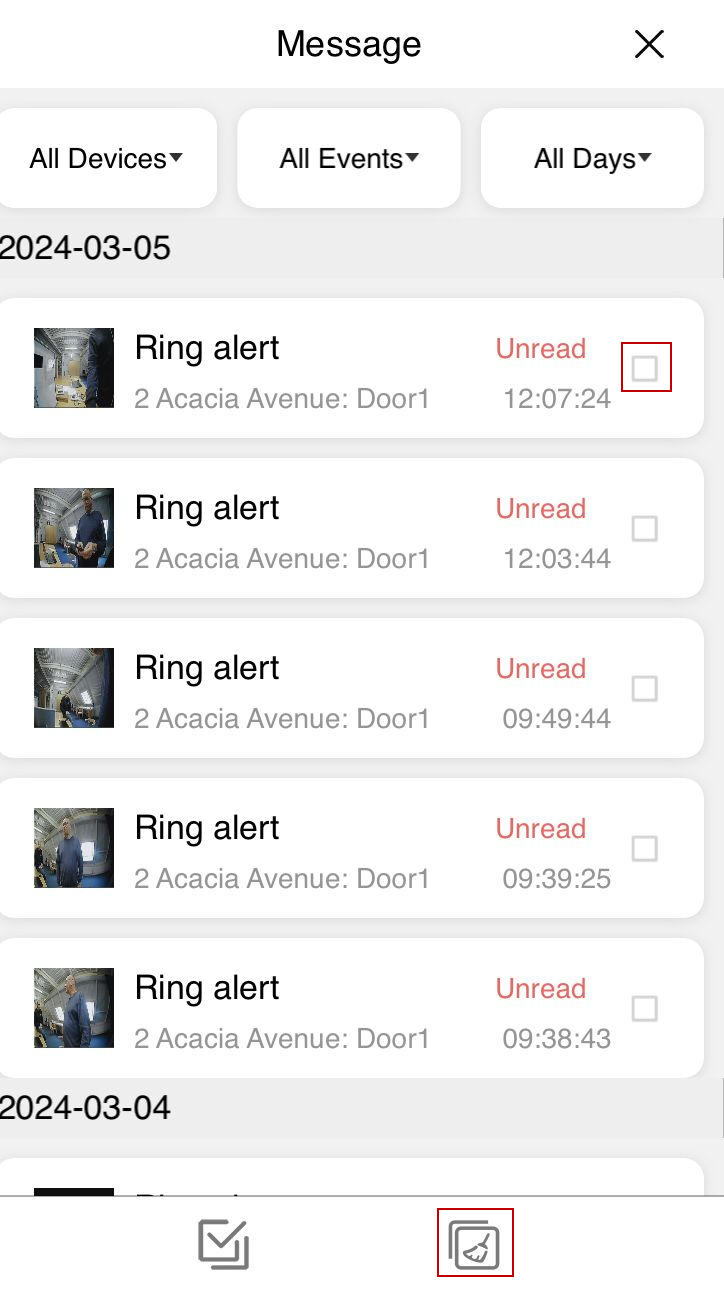Tap the select all messages icon
The width and height of the screenshot is (724, 1294).
click(x=224, y=1244)
